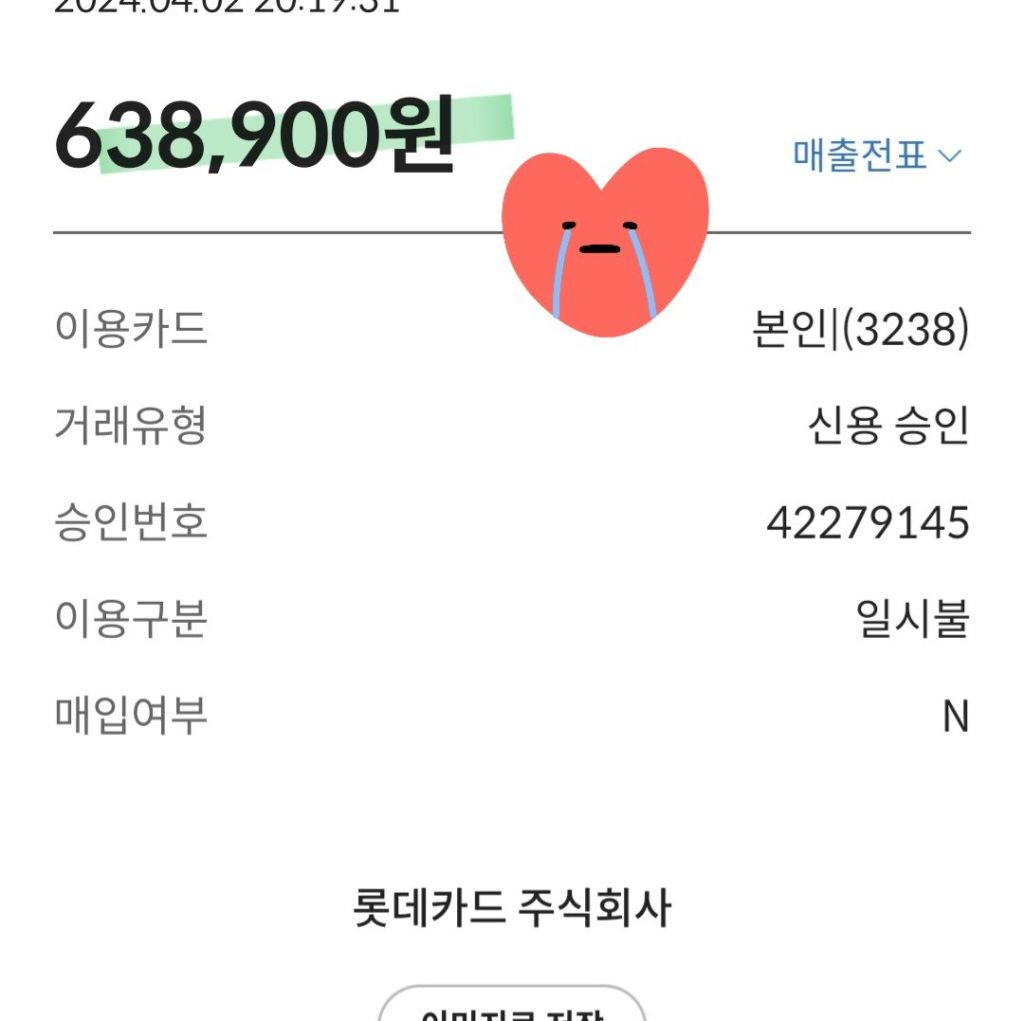Image resolution: width=1024 pixels, height=1021 pixels.
Task: Tap the 이미지로 저장 button
Action: tap(511, 1008)
